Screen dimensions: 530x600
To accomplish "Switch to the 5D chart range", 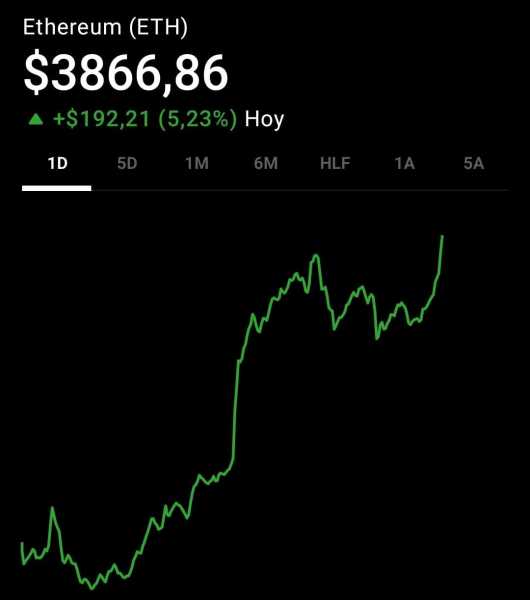I will point(127,164).
